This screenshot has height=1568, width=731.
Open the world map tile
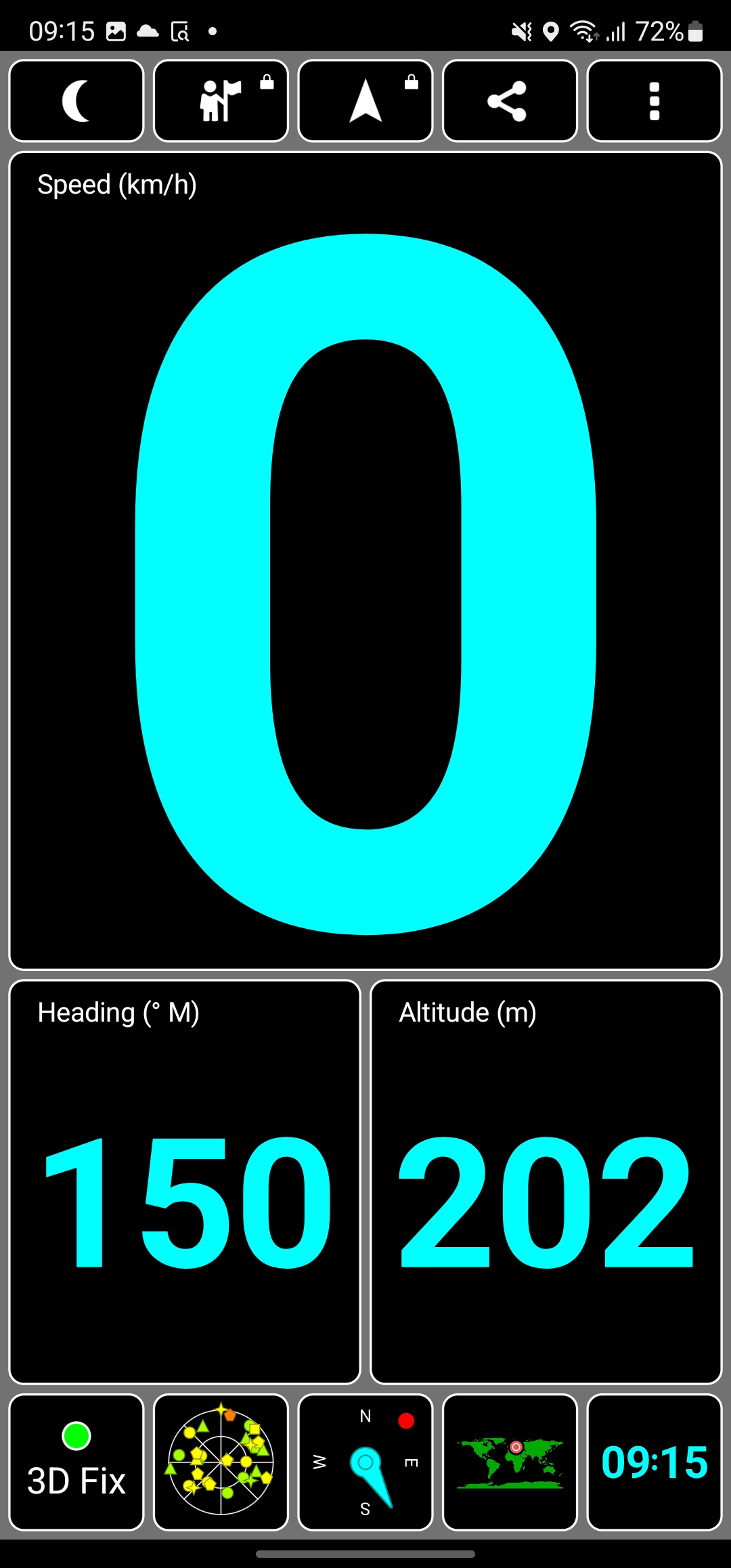510,1462
